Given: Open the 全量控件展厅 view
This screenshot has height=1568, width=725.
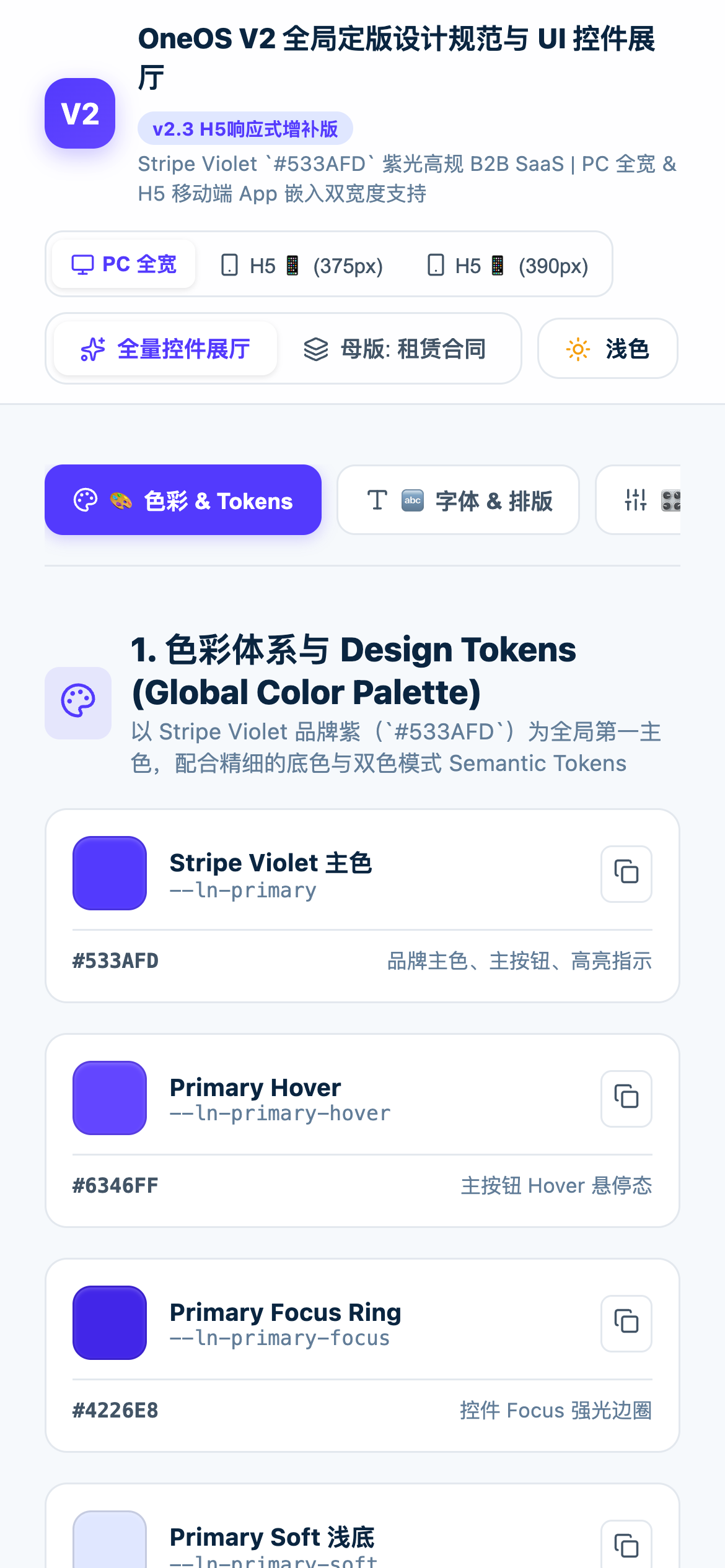Looking at the screenshot, I should [165, 349].
